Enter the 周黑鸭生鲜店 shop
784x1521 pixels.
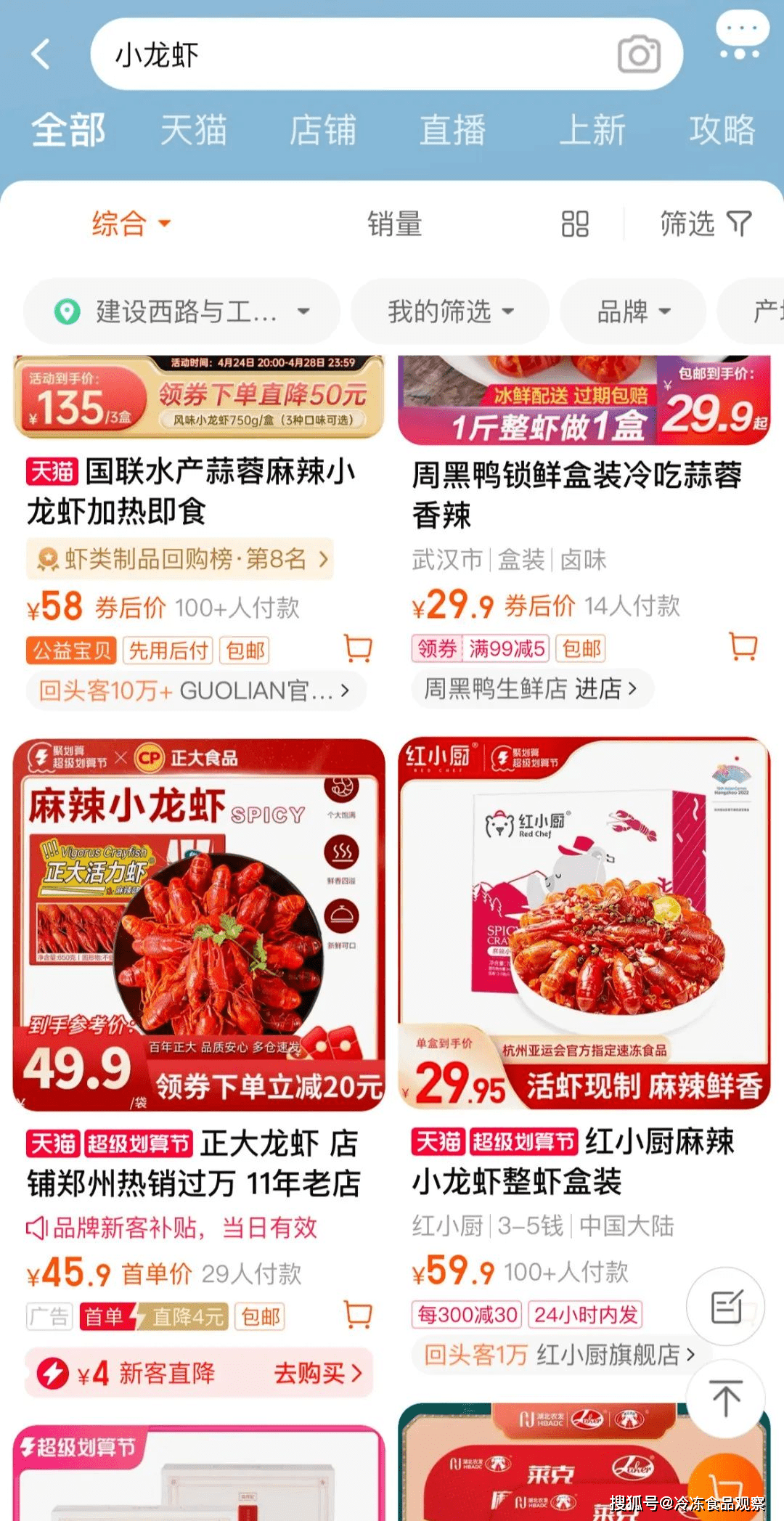pos(531,688)
